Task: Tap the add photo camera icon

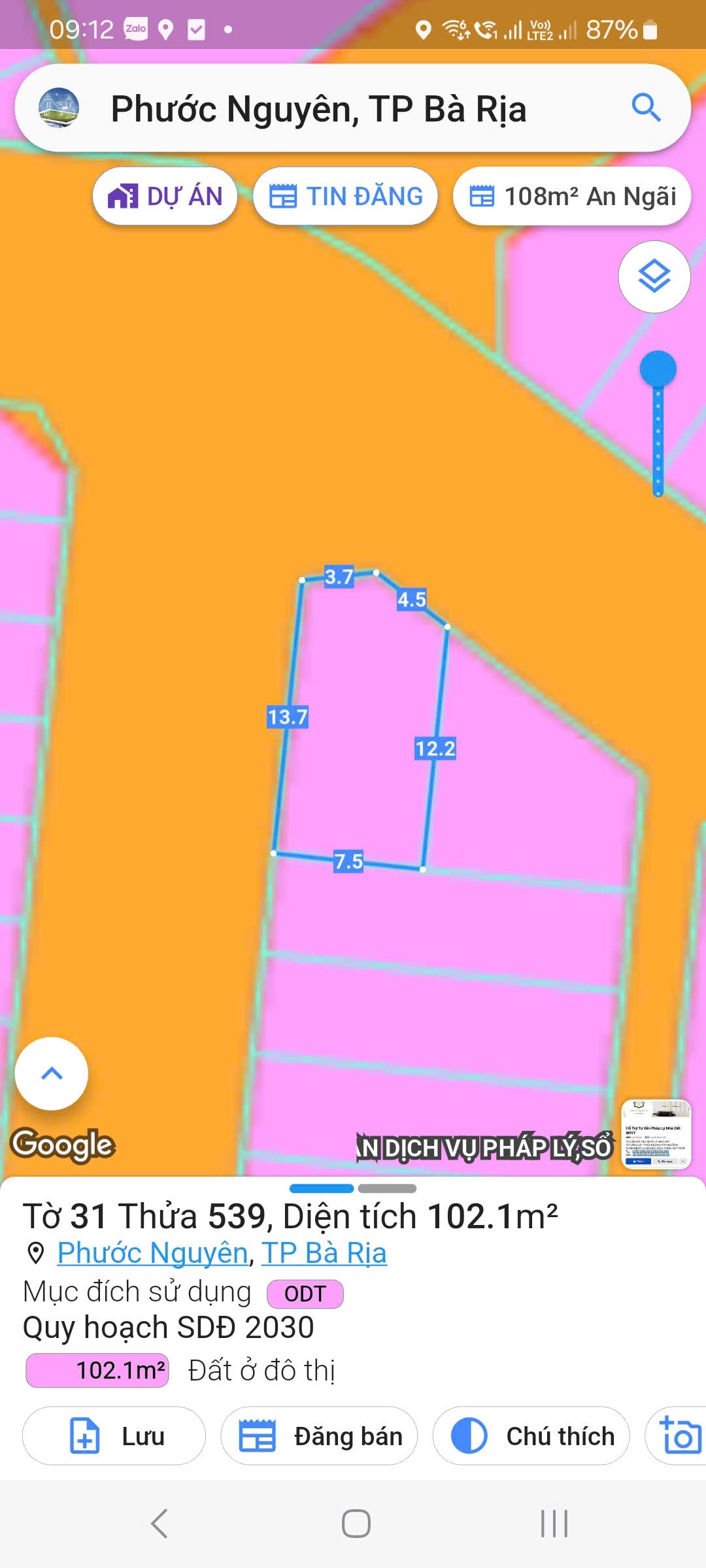Action: coord(680,1436)
